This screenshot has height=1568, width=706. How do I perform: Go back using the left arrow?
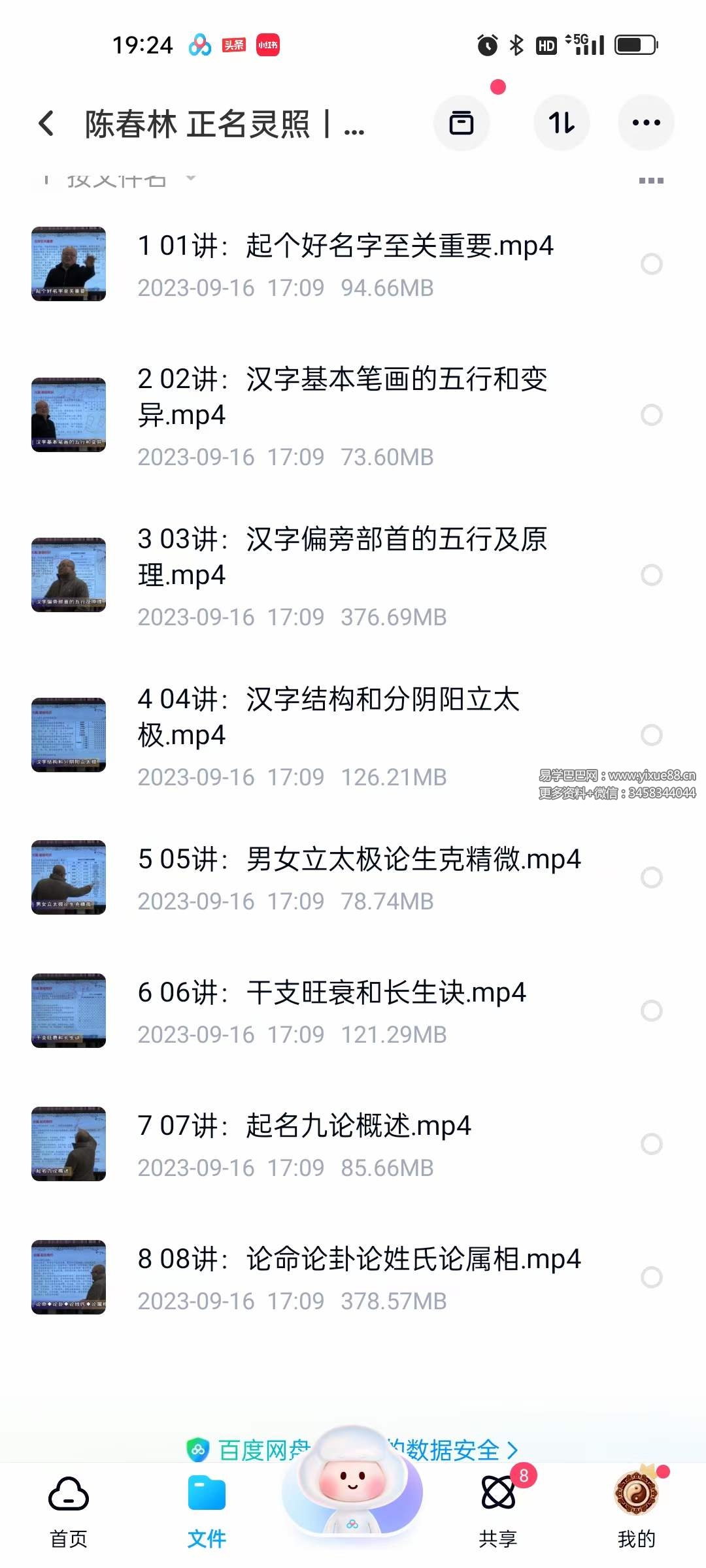(x=46, y=123)
